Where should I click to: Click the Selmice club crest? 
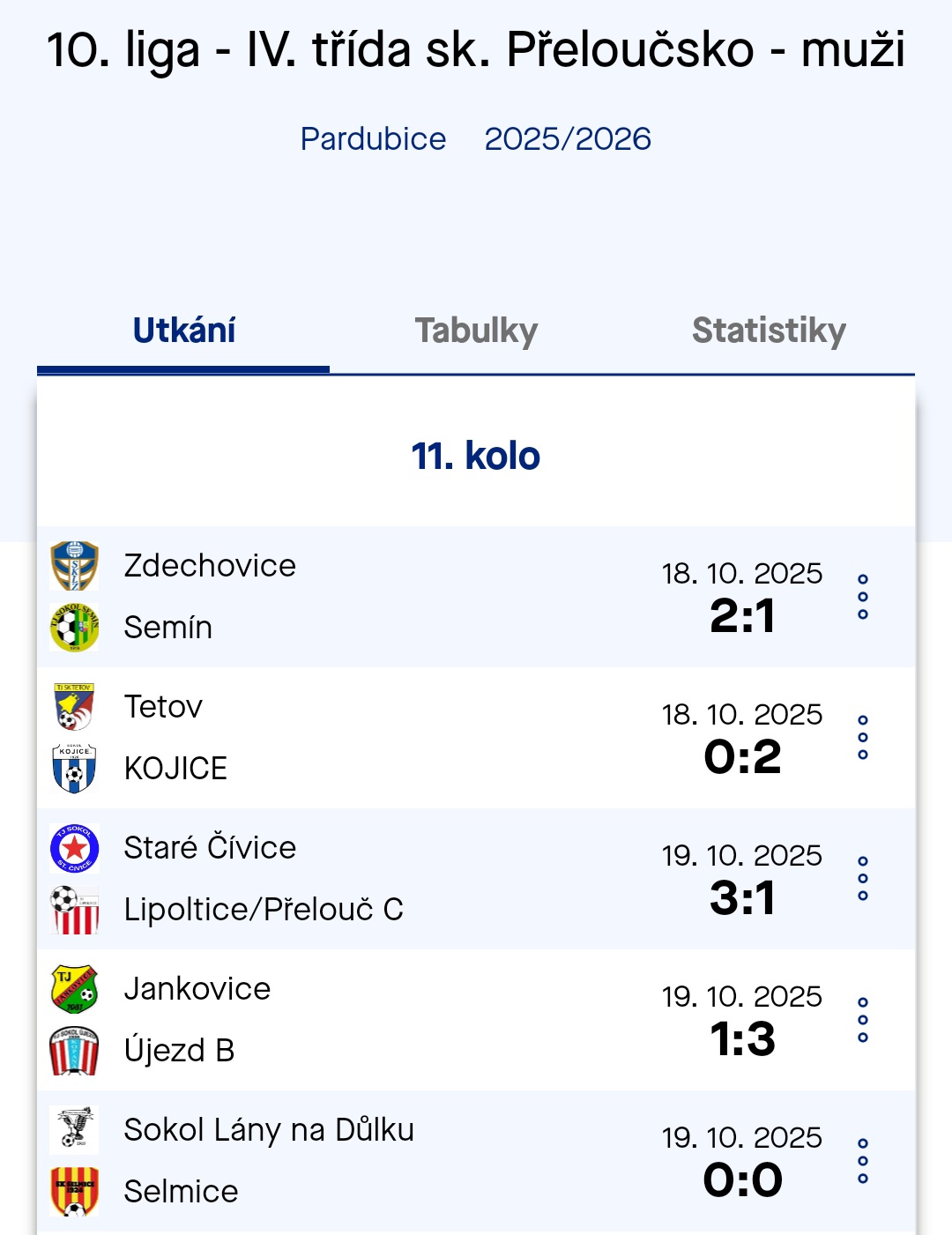pyautogui.click(x=74, y=1192)
